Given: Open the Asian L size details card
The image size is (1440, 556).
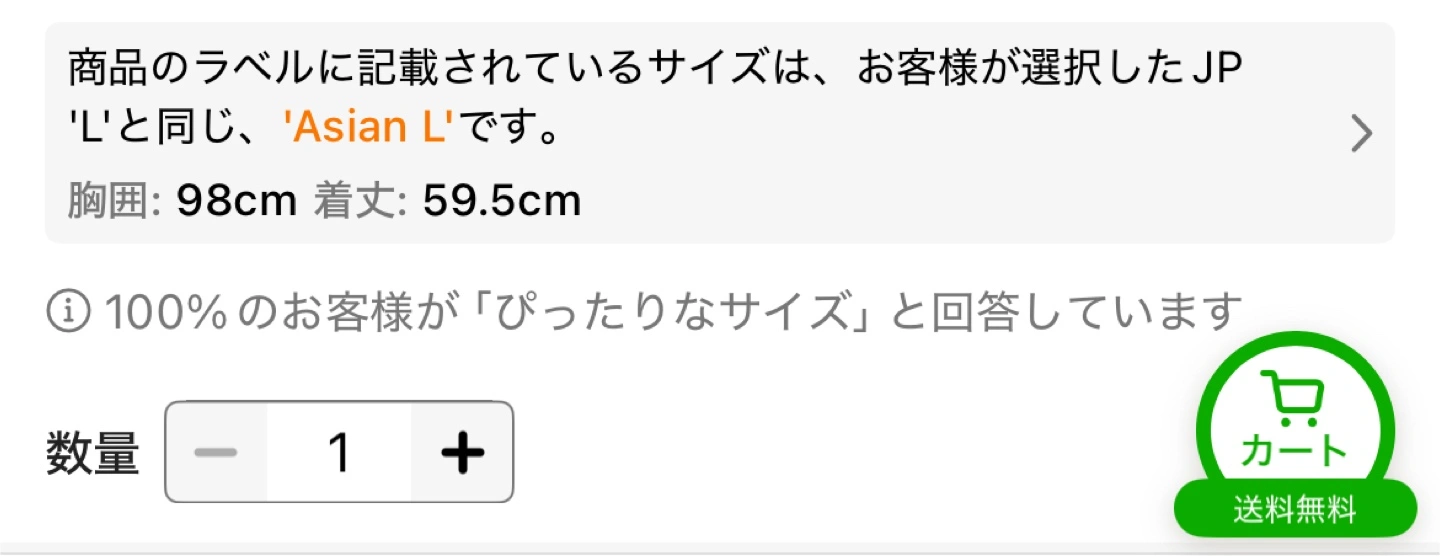Looking at the screenshot, I should click(x=718, y=133).
